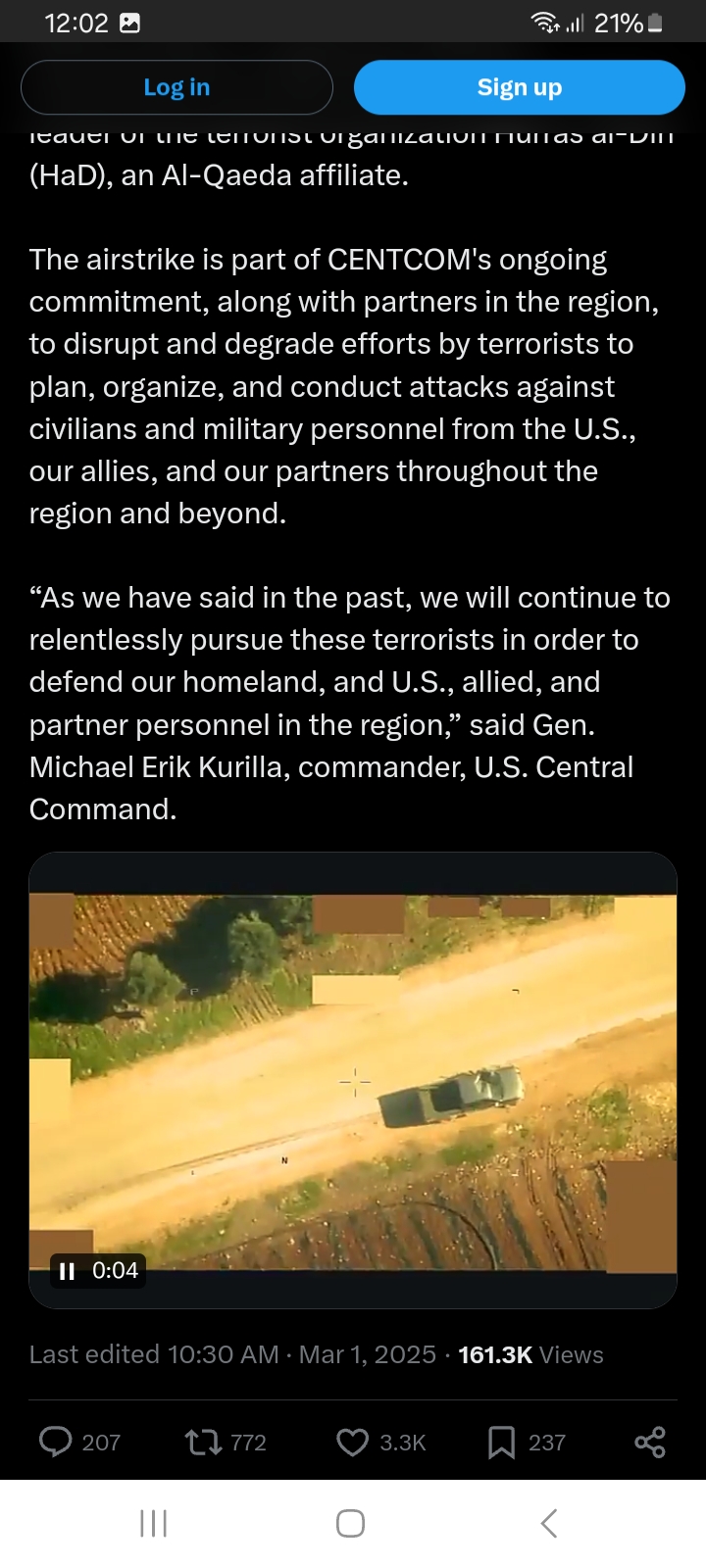The width and height of the screenshot is (706, 1568).
Task: Open the airstrike video in full view
Action: (x=353, y=1080)
